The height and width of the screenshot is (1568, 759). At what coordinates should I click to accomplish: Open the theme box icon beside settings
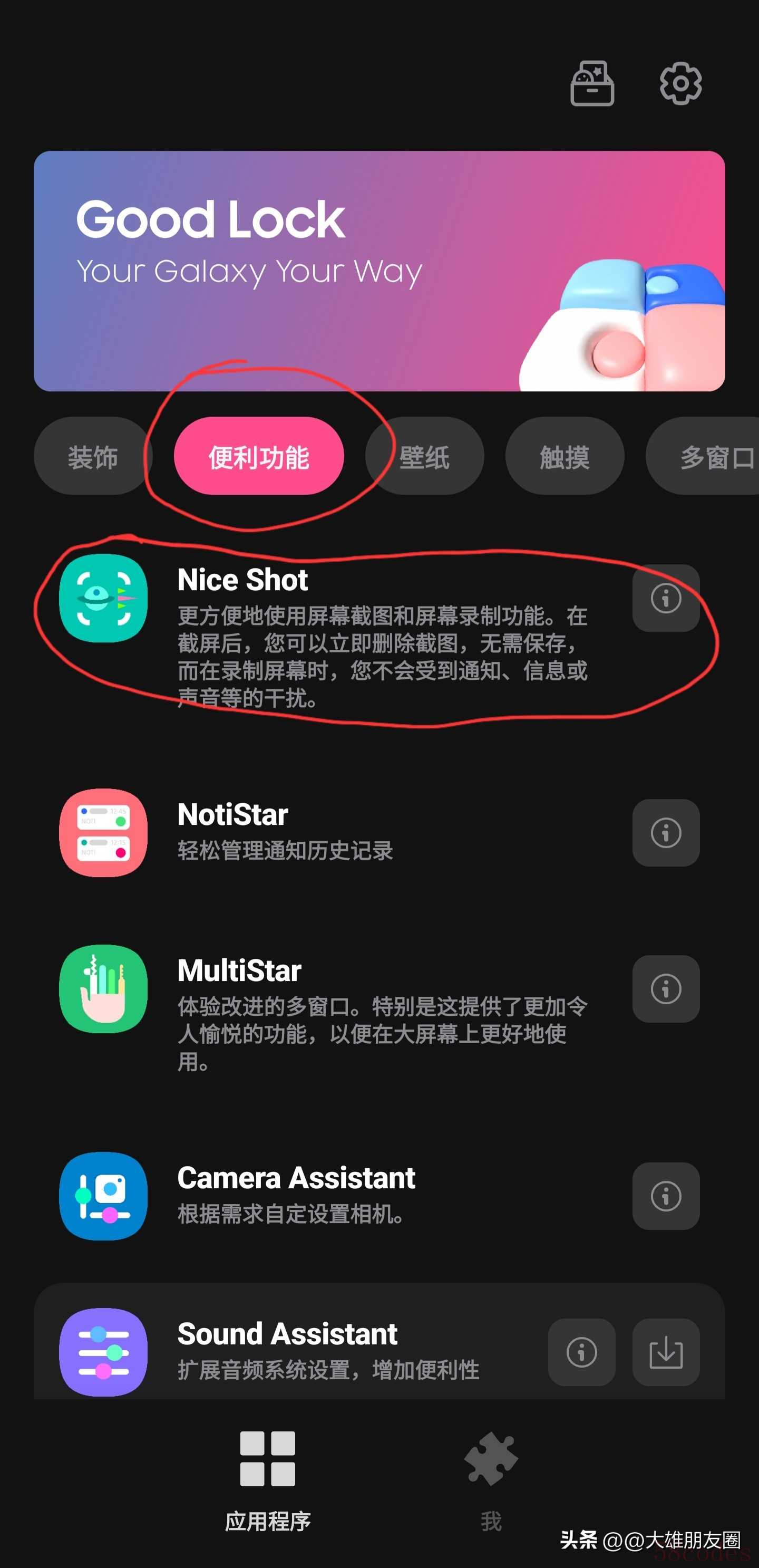pos(592,83)
